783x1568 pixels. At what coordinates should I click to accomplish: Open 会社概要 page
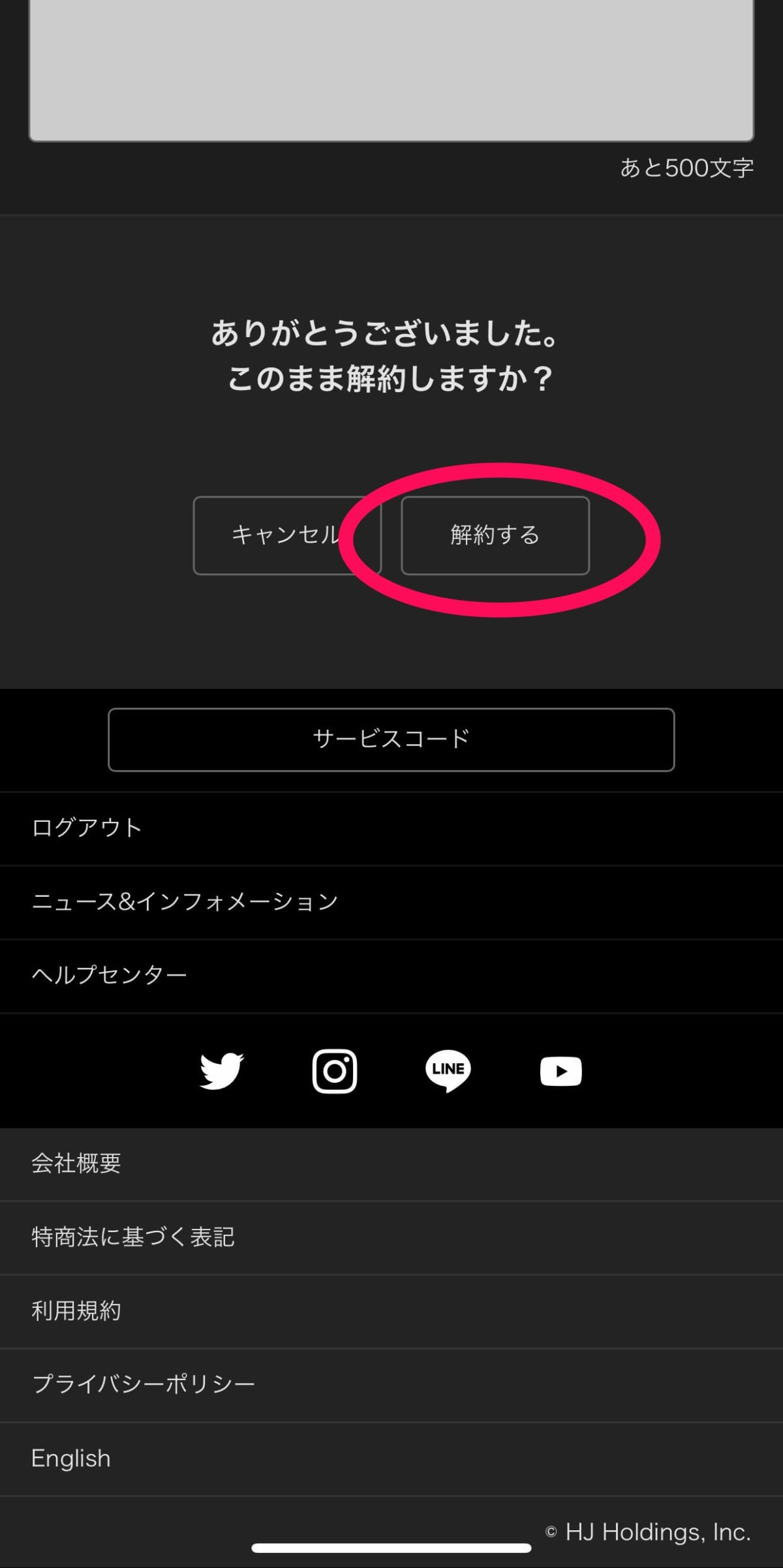pyautogui.click(x=76, y=1164)
